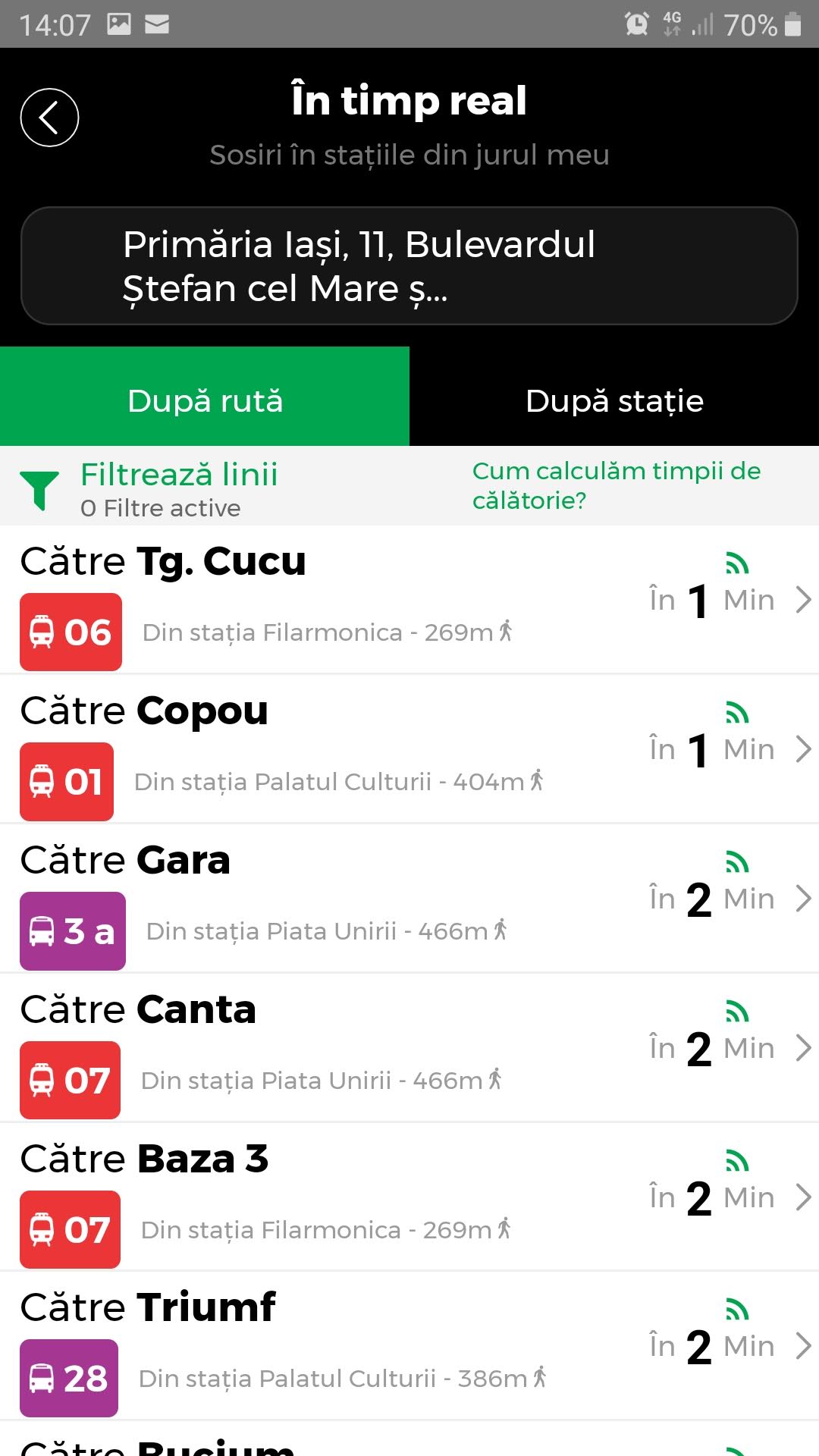Show route 07 towards Baza 3
Viewport: 819px width, 1456px height.
click(x=409, y=1197)
